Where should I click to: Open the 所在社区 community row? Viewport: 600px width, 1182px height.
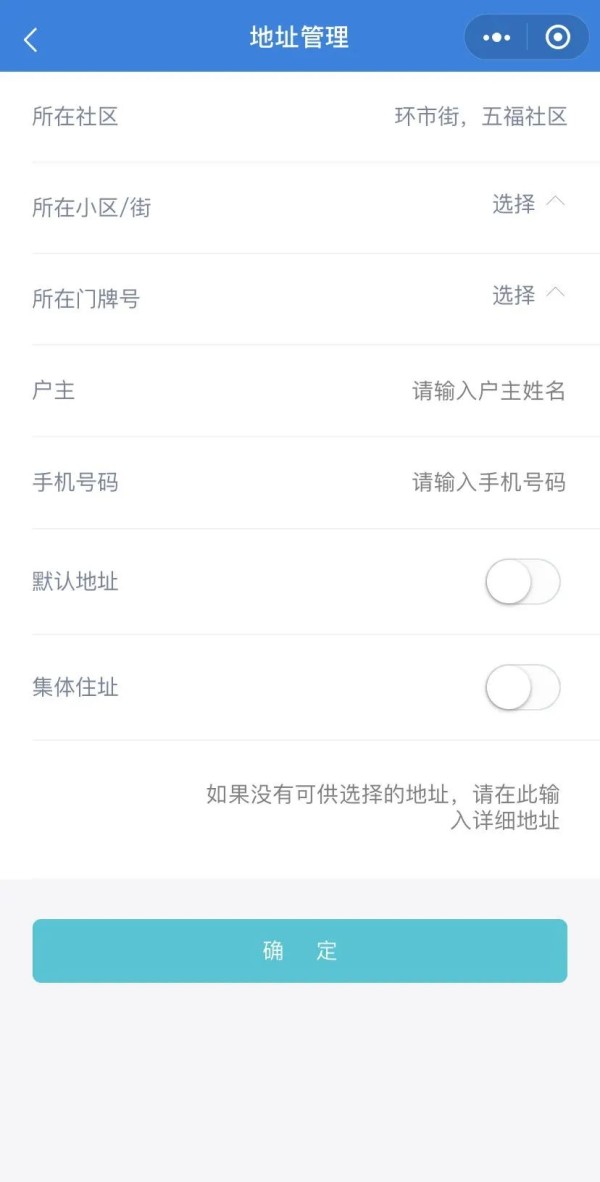300,117
